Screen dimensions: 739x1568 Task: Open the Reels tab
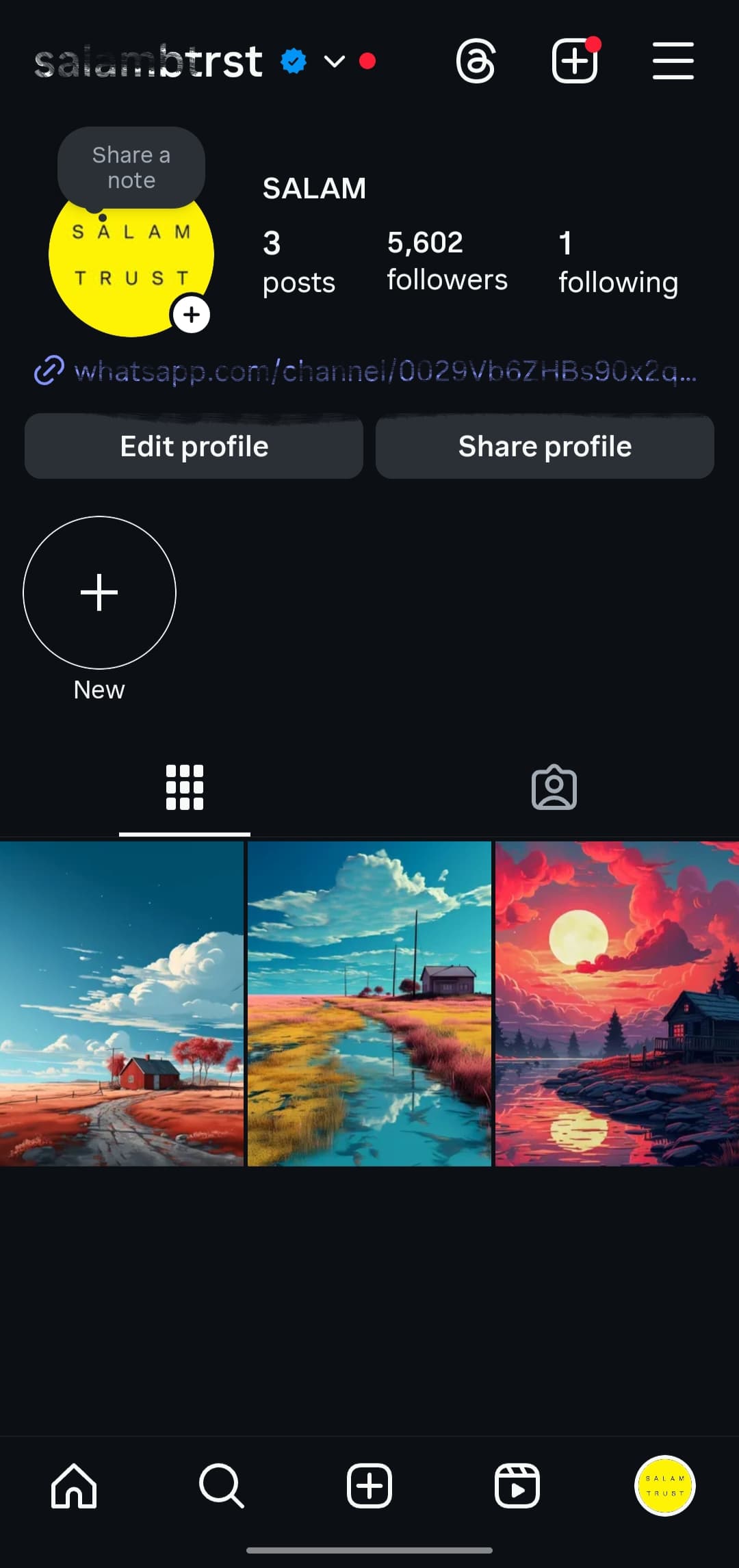click(x=517, y=1486)
